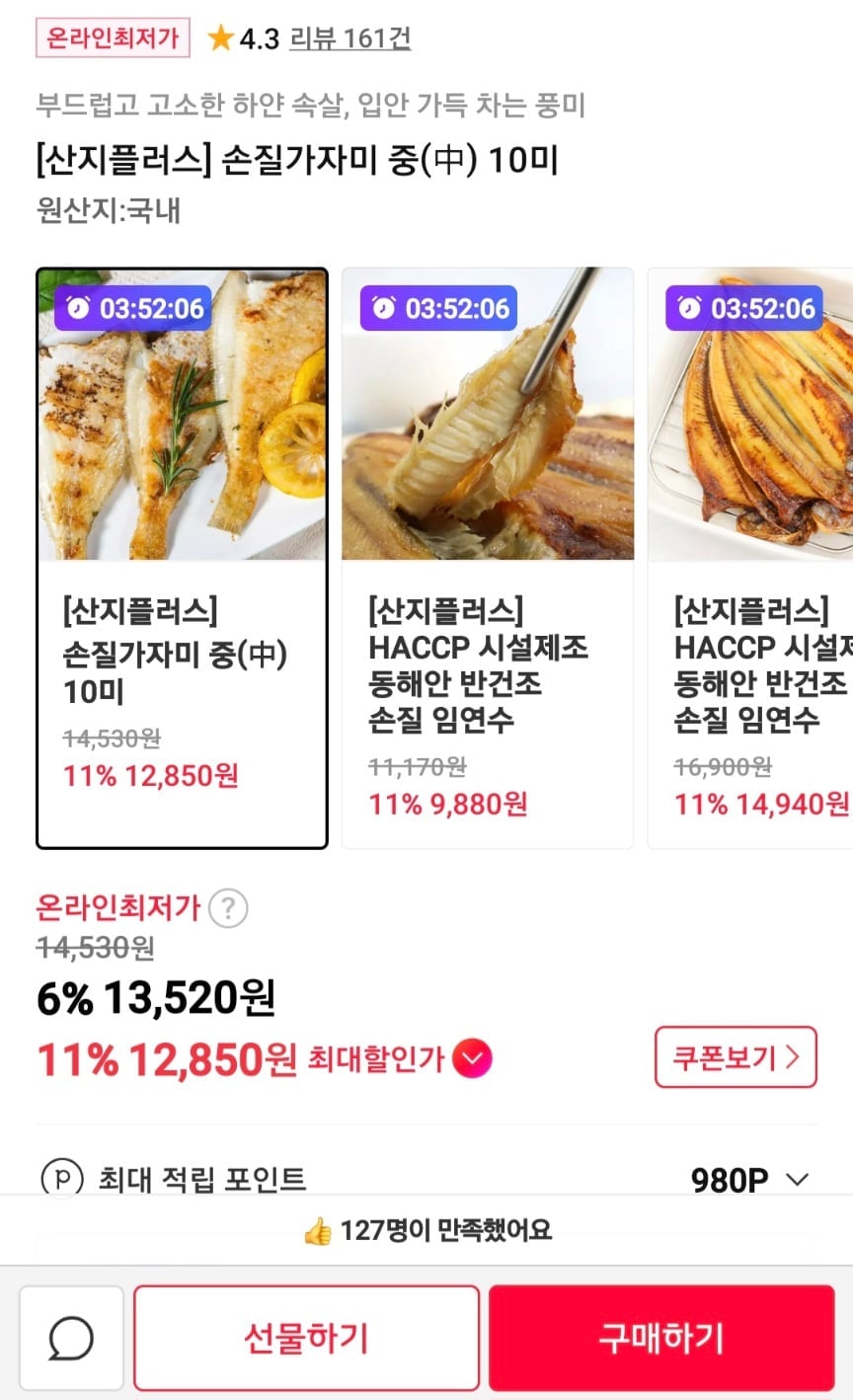View available coupons with 쿠폰보기
This screenshot has width=853, height=1400.
tap(736, 1057)
